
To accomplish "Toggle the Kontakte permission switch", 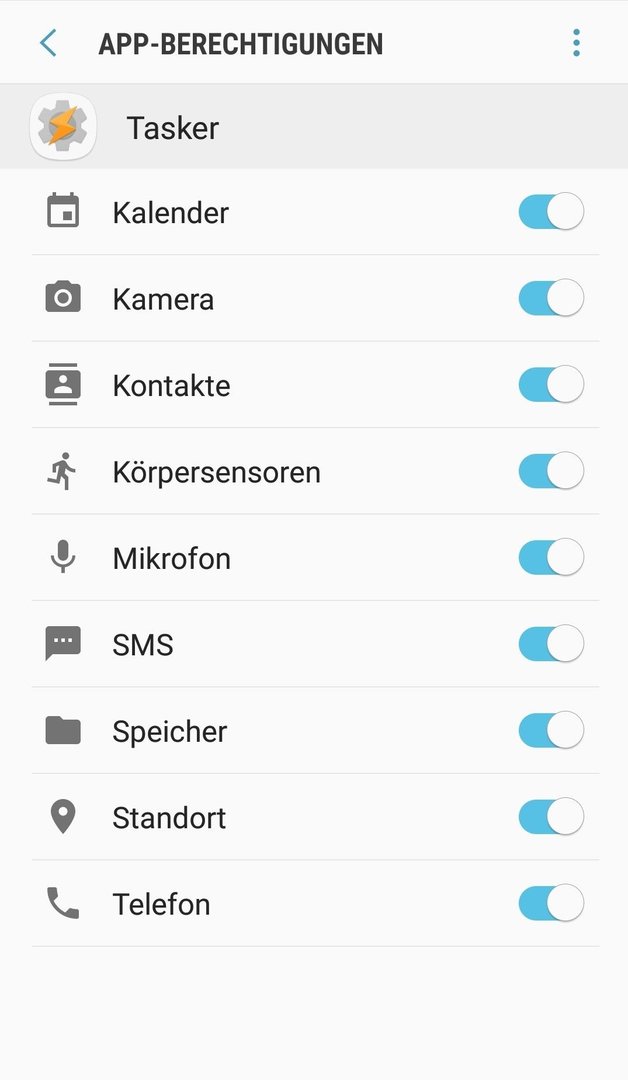I will pyautogui.click(x=551, y=384).
